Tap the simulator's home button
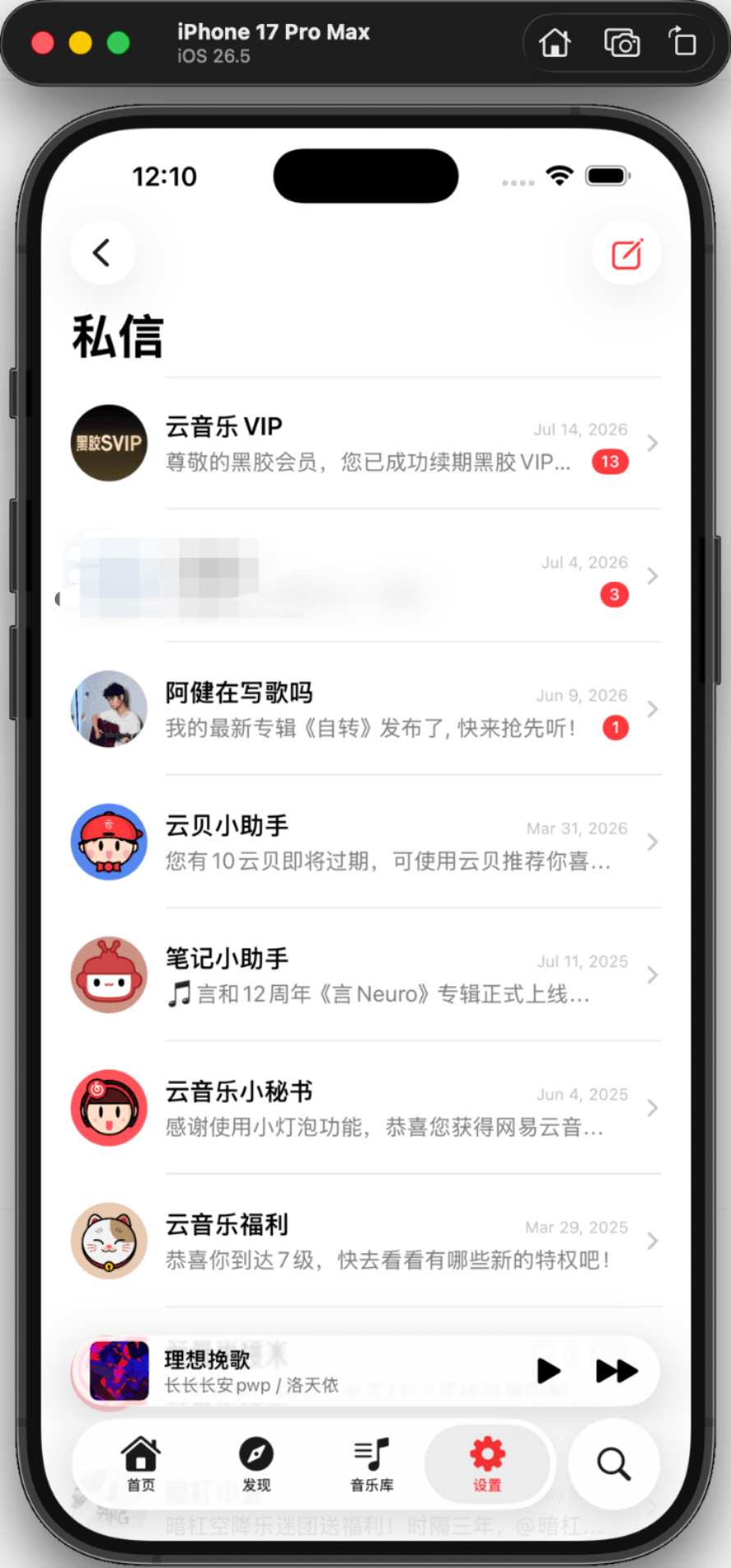 click(x=555, y=42)
